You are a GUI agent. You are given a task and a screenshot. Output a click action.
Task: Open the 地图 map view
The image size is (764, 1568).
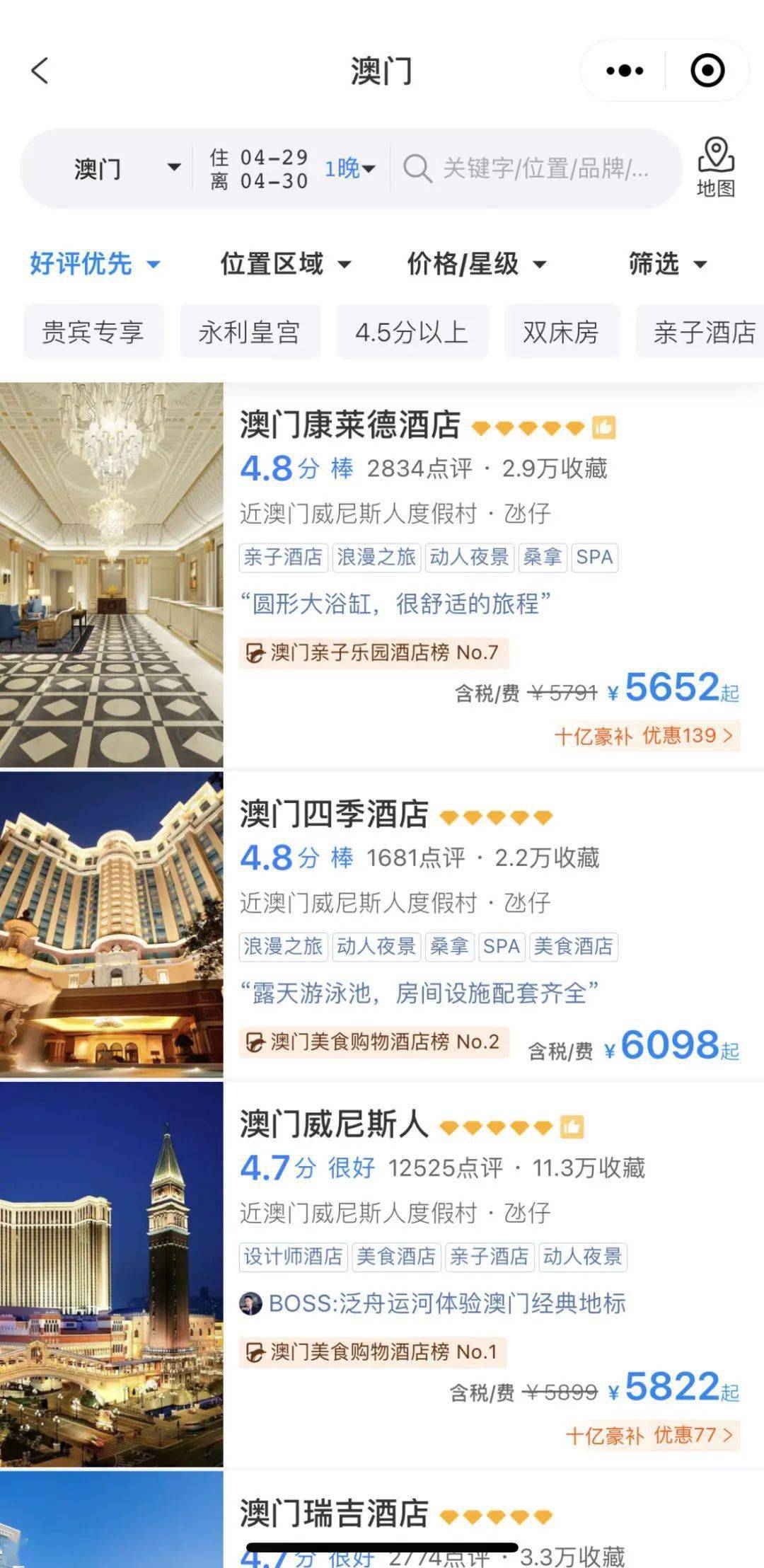point(716,167)
